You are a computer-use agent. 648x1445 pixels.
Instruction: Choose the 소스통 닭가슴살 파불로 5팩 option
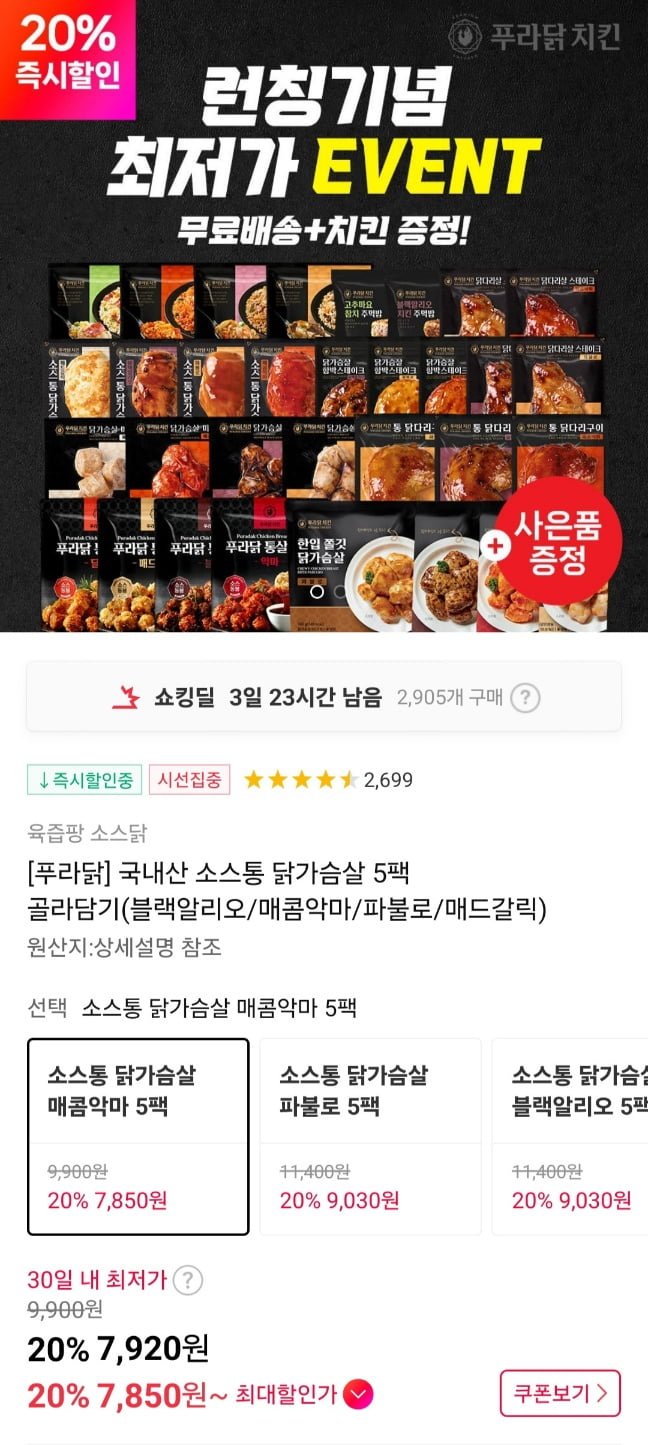(370, 1136)
